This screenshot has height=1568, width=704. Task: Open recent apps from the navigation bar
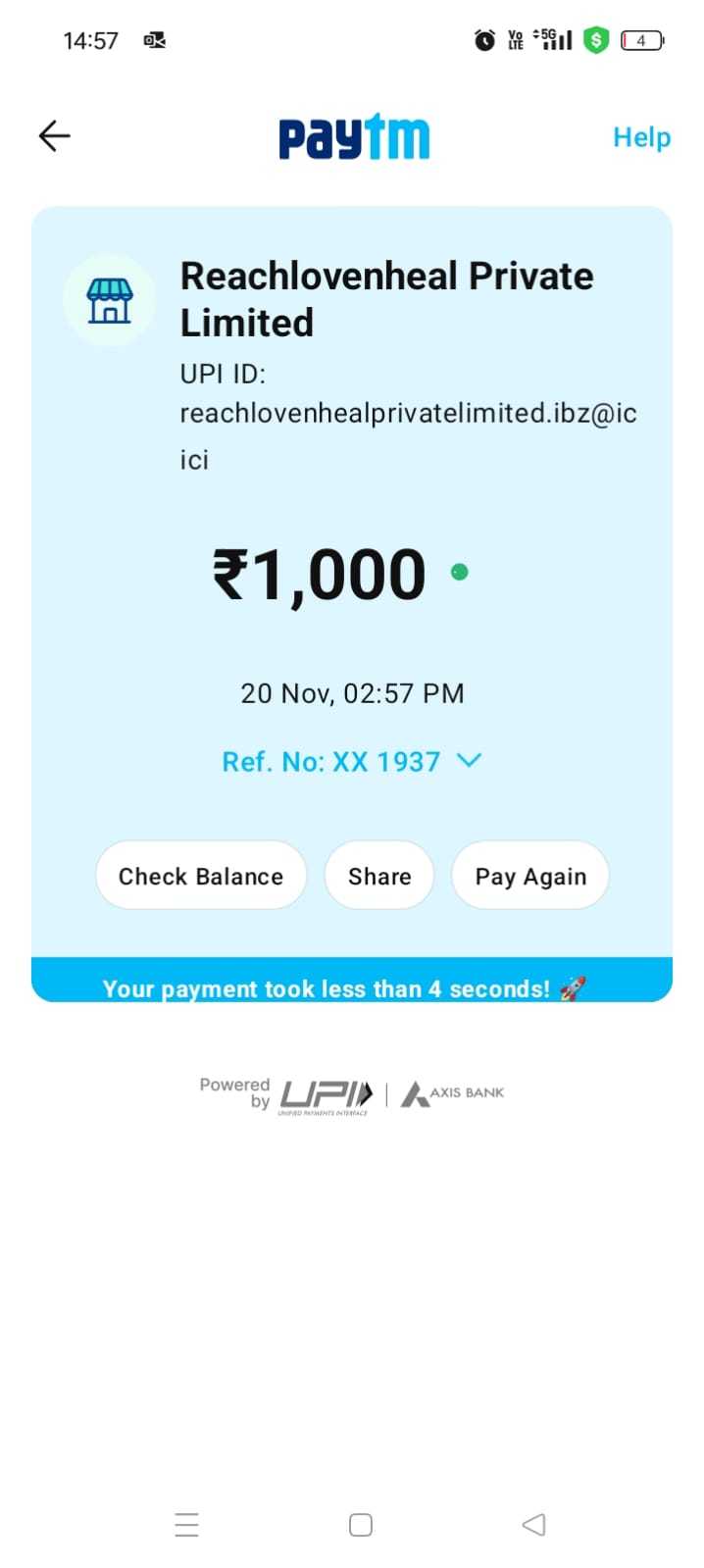[186, 1525]
